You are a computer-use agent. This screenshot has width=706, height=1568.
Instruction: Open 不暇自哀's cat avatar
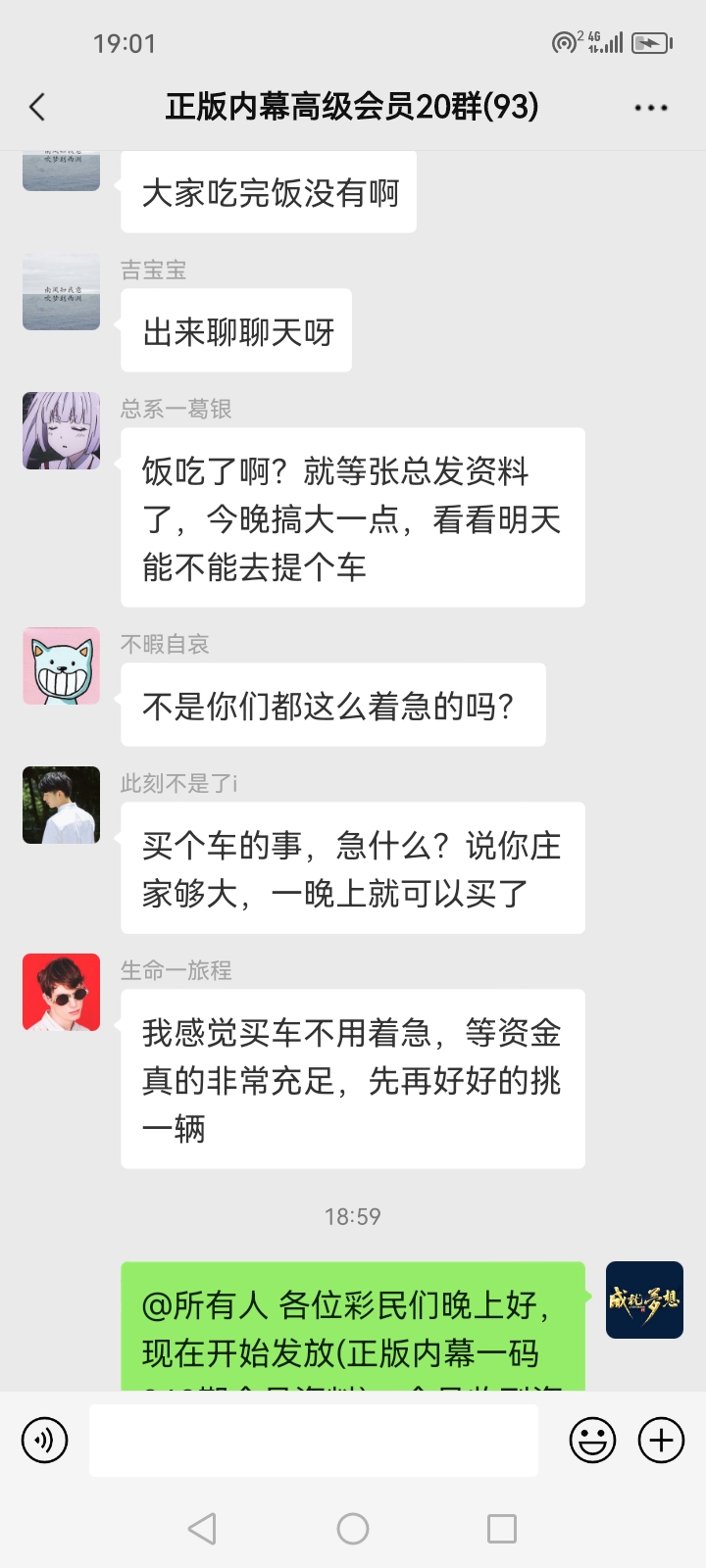coord(62,666)
